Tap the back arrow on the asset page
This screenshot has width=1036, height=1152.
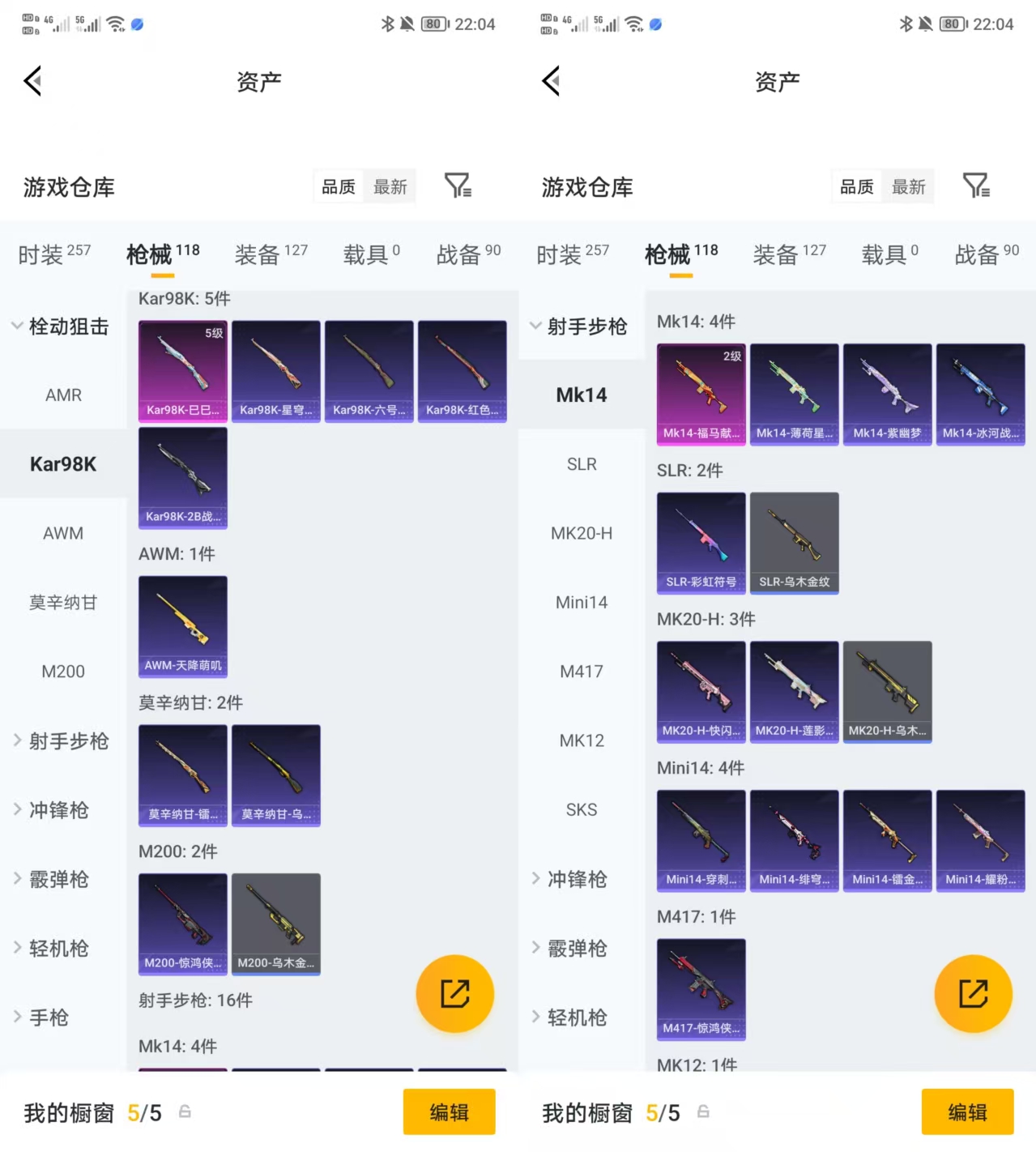point(32,81)
